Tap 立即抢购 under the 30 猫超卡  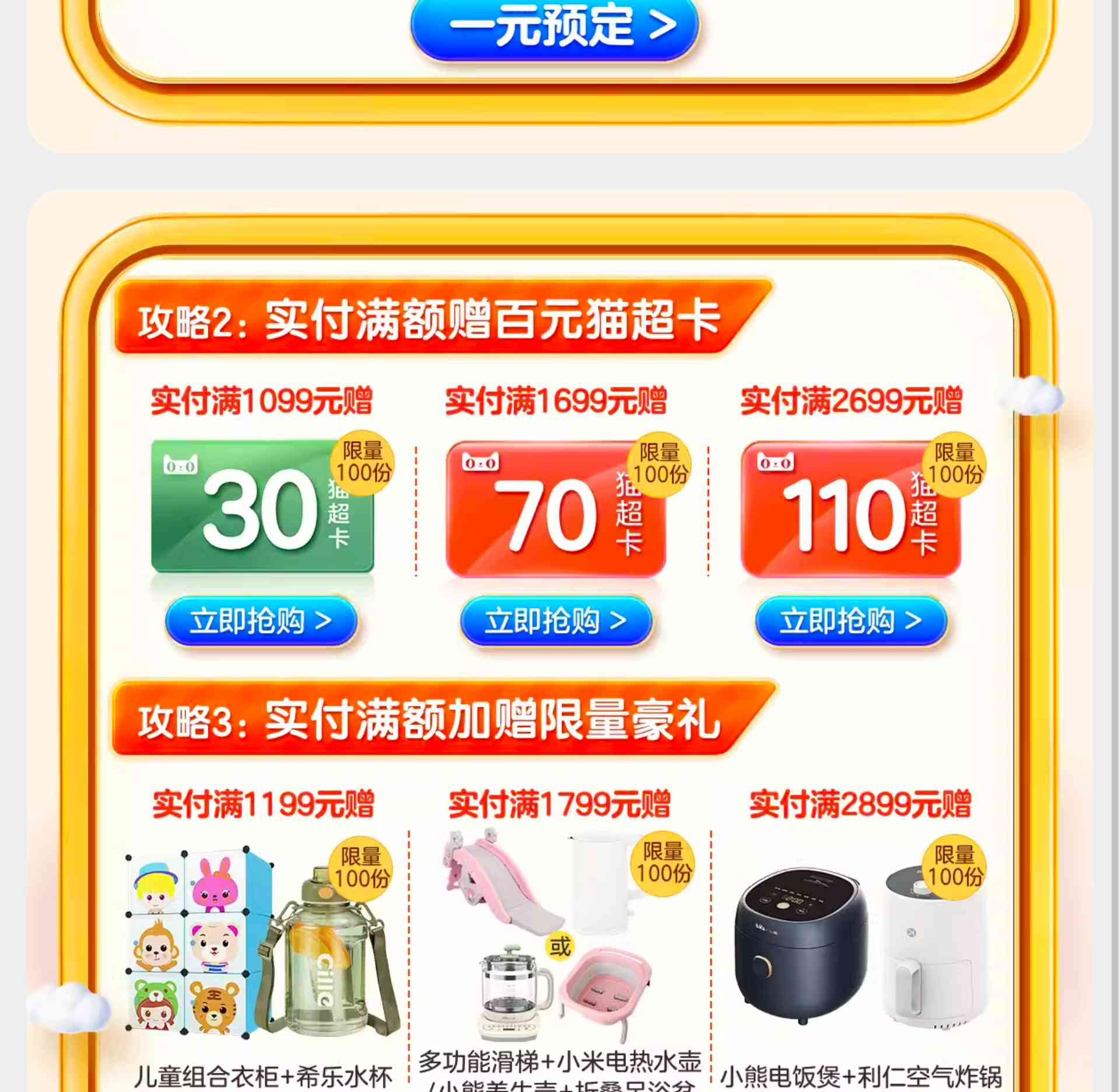[x=261, y=621]
